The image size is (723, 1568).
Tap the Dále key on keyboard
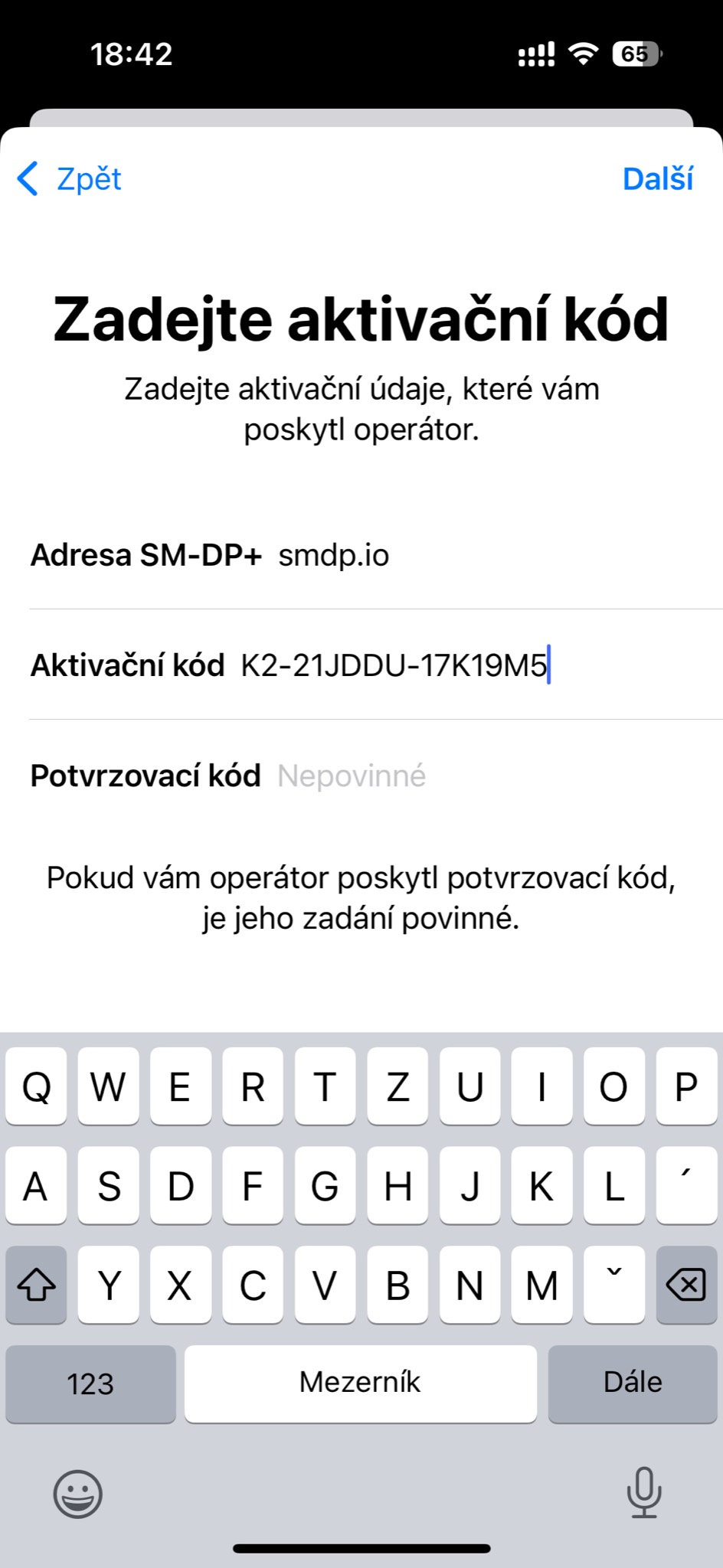coord(633,1383)
